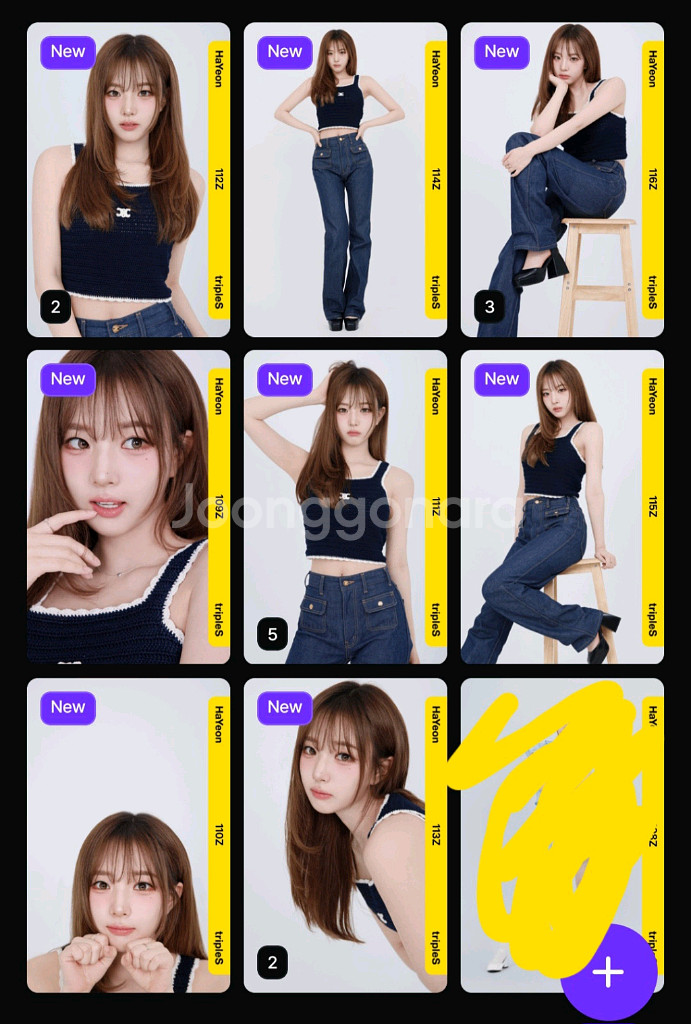The width and height of the screenshot is (691, 1024).
Task: Open the HaYeon 116Z card
Action: tap(562, 180)
